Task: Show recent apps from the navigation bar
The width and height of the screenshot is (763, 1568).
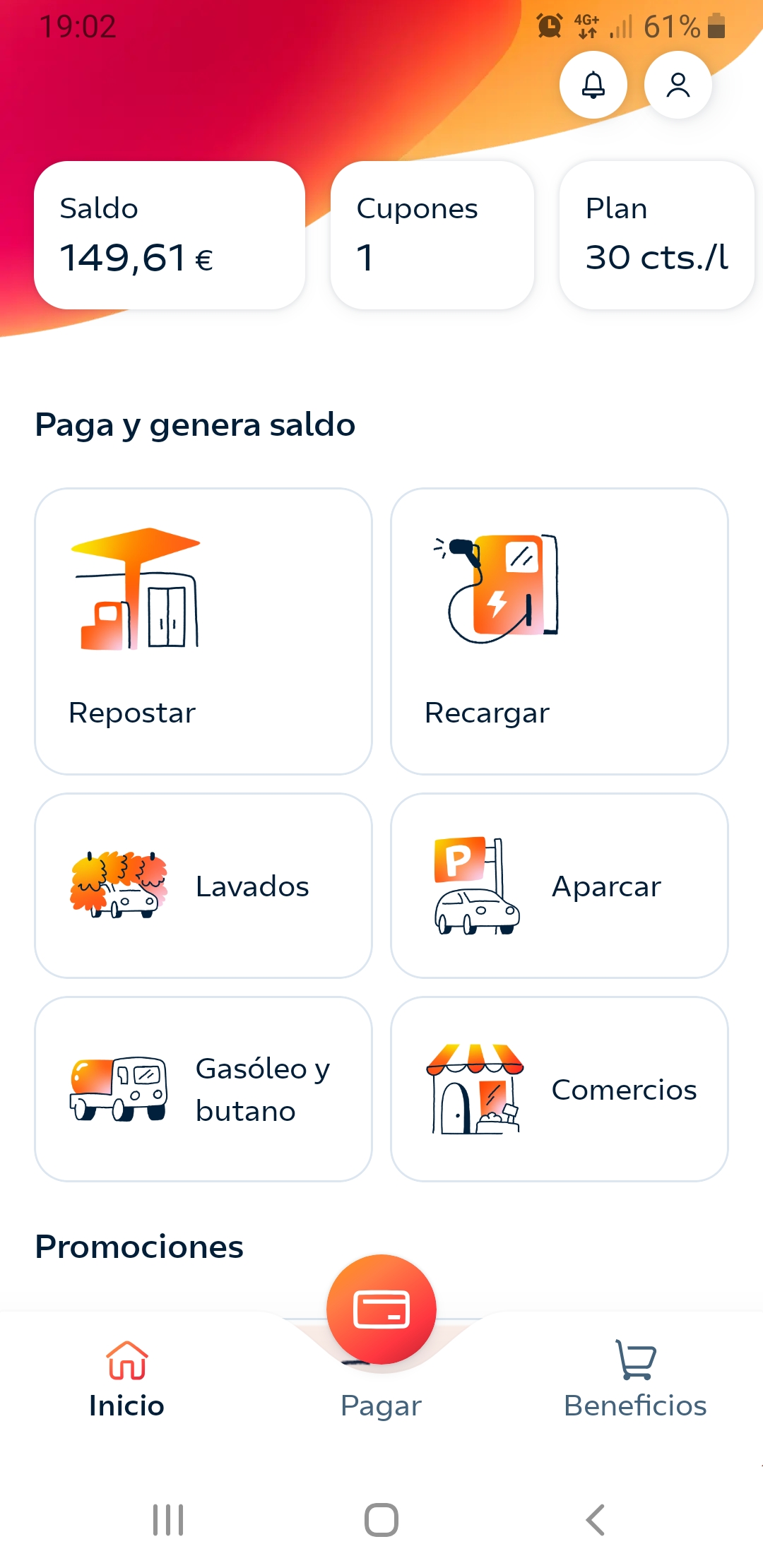Action: (168, 1519)
